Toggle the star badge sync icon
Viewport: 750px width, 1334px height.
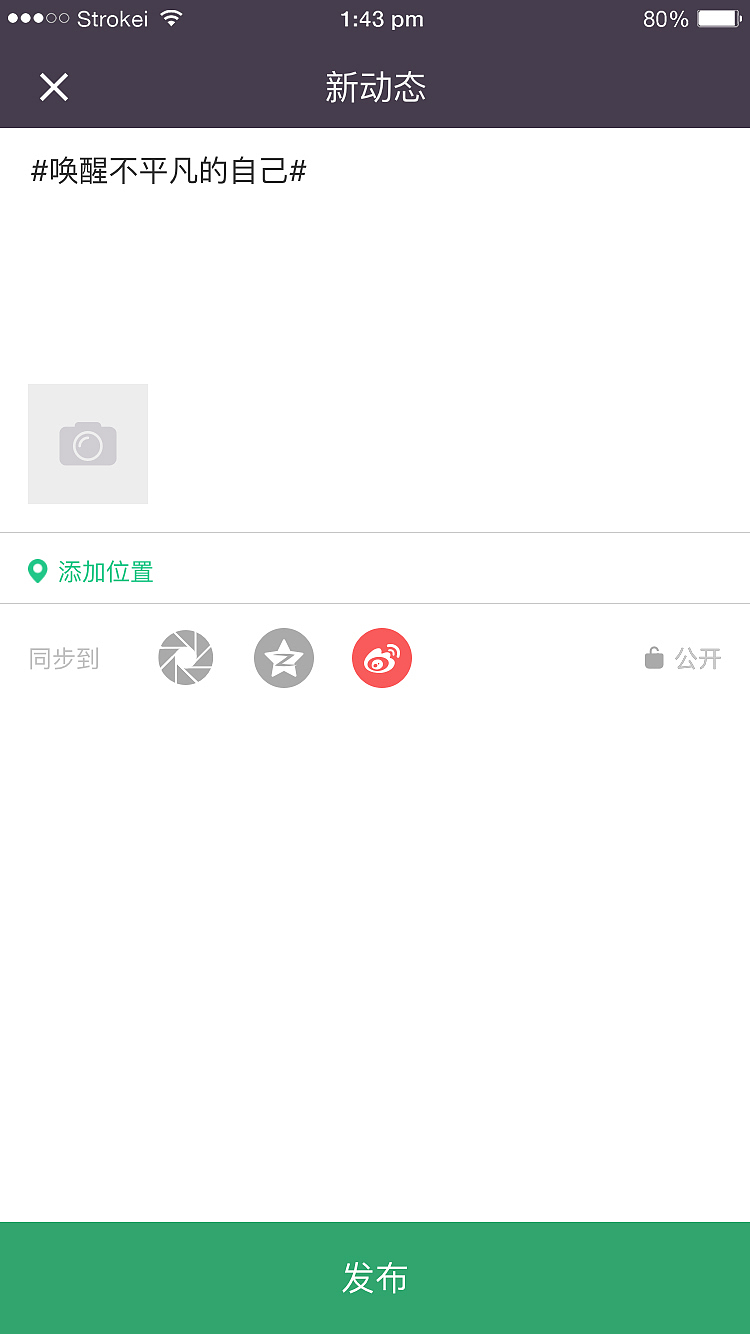click(x=284, y=658)
